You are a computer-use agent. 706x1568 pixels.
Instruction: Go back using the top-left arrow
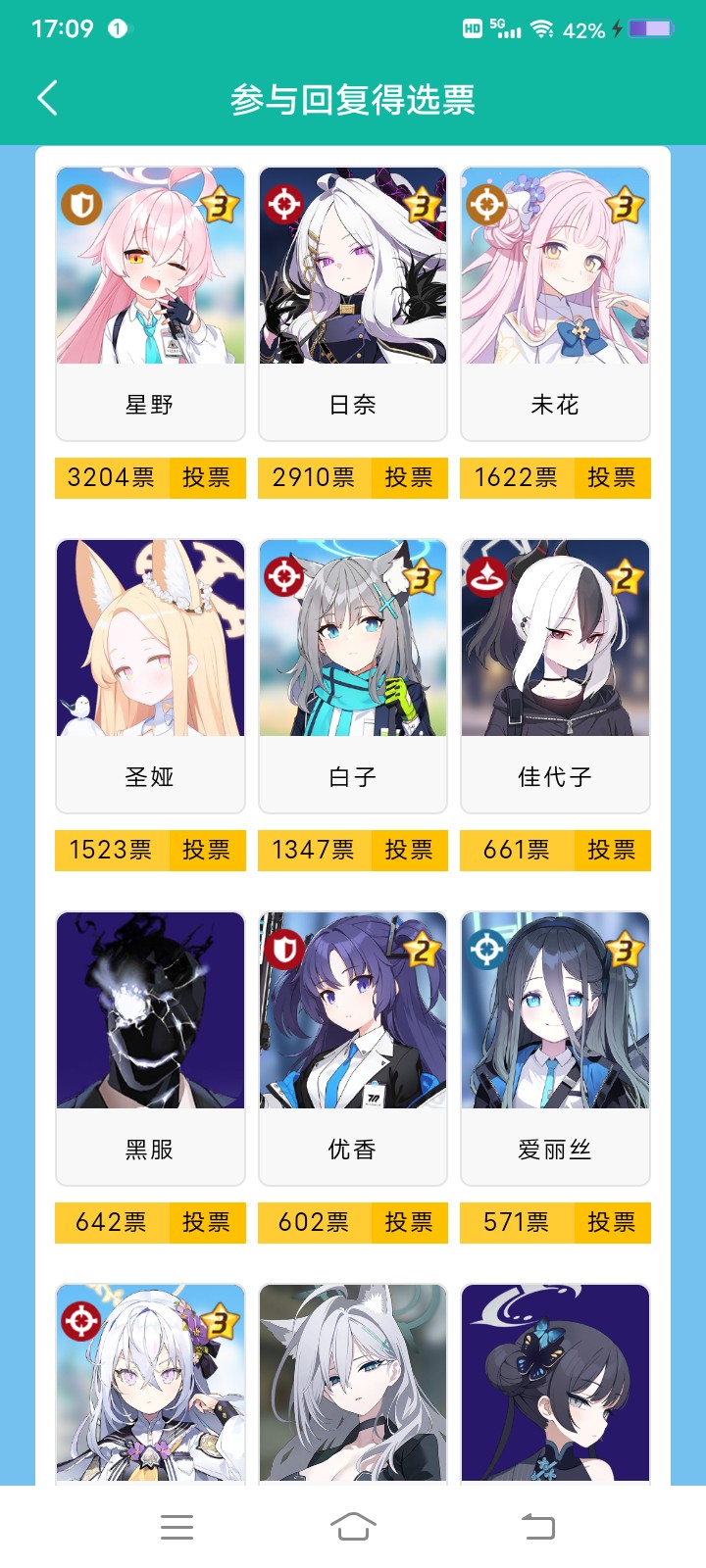click(x=47, y=99)
